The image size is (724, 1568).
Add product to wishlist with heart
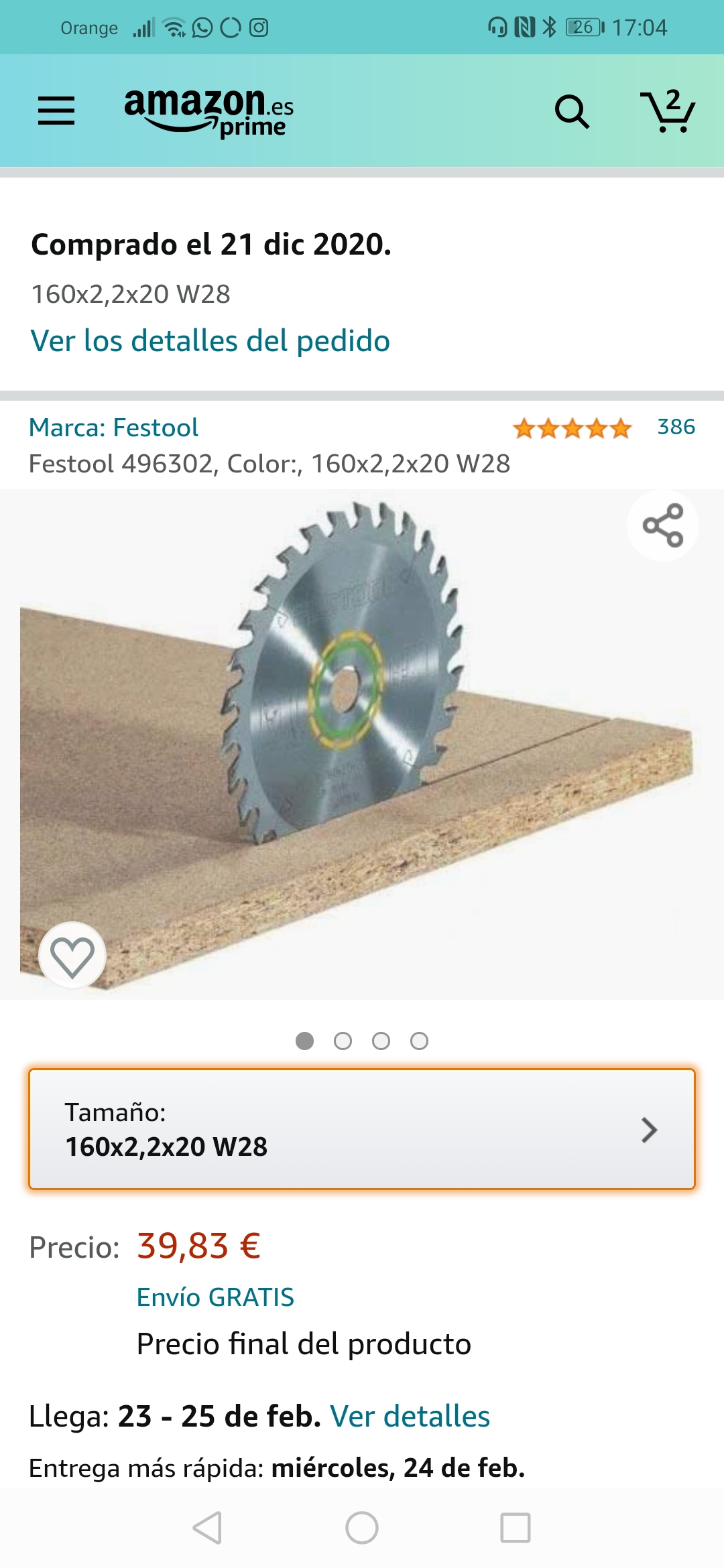[x=72, y=956]
